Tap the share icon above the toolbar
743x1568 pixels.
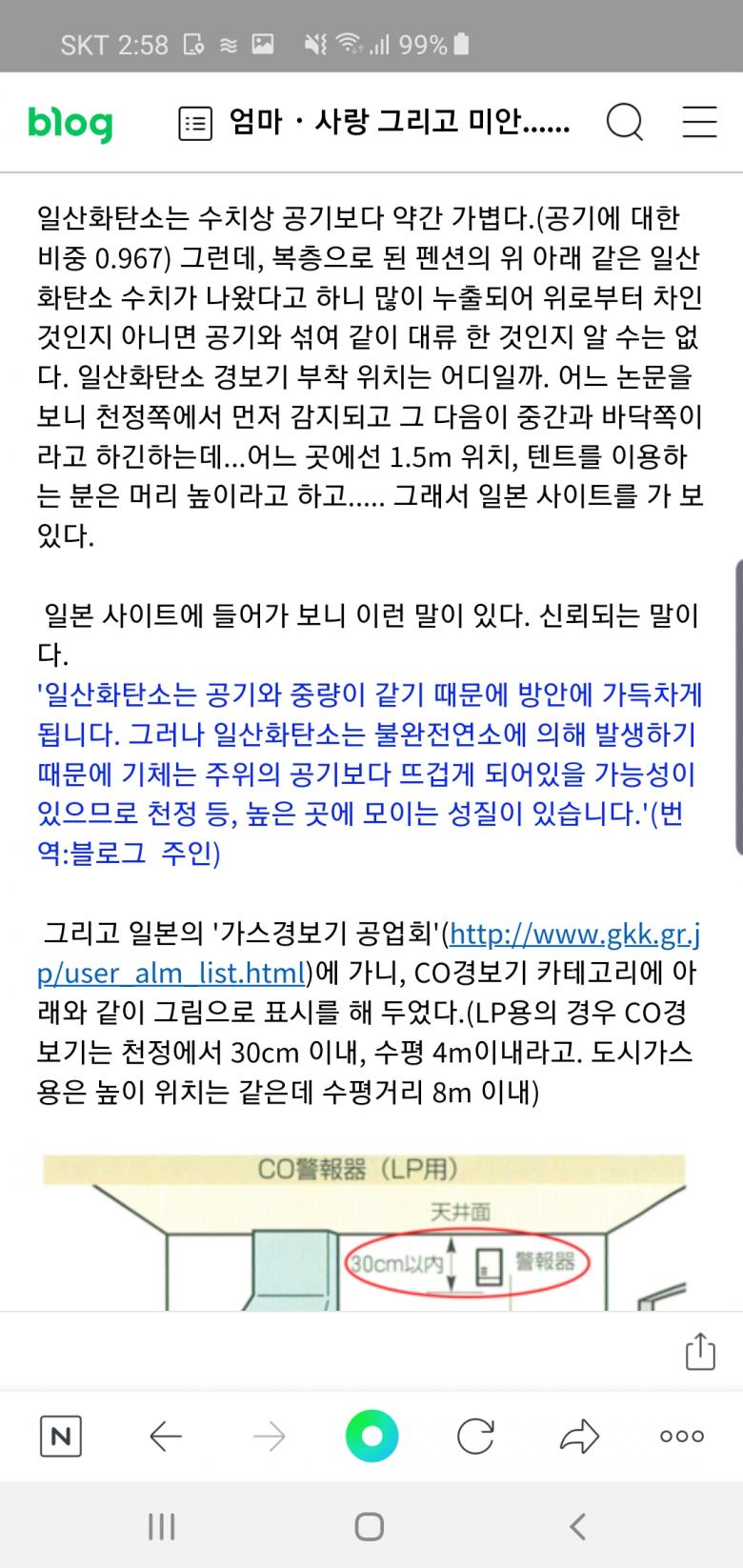700,1351
